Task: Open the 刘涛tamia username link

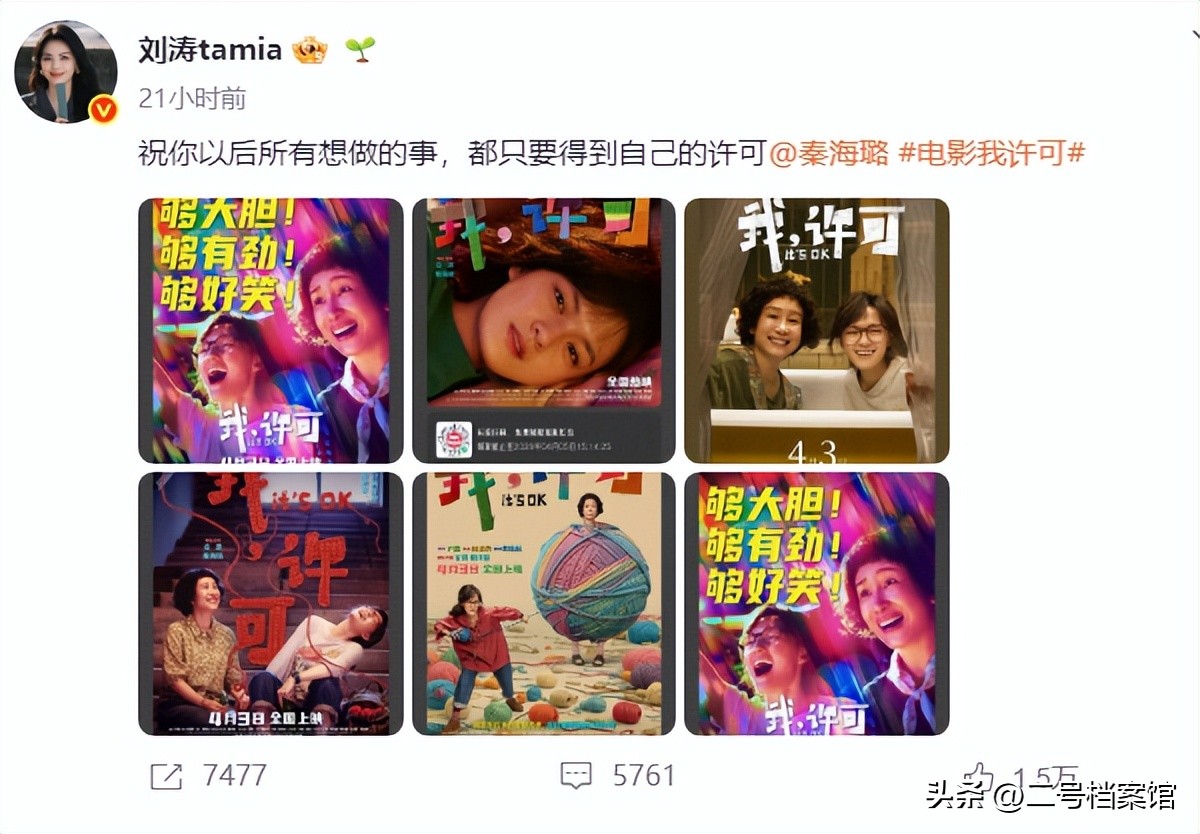Action: (x=209, y=50)
